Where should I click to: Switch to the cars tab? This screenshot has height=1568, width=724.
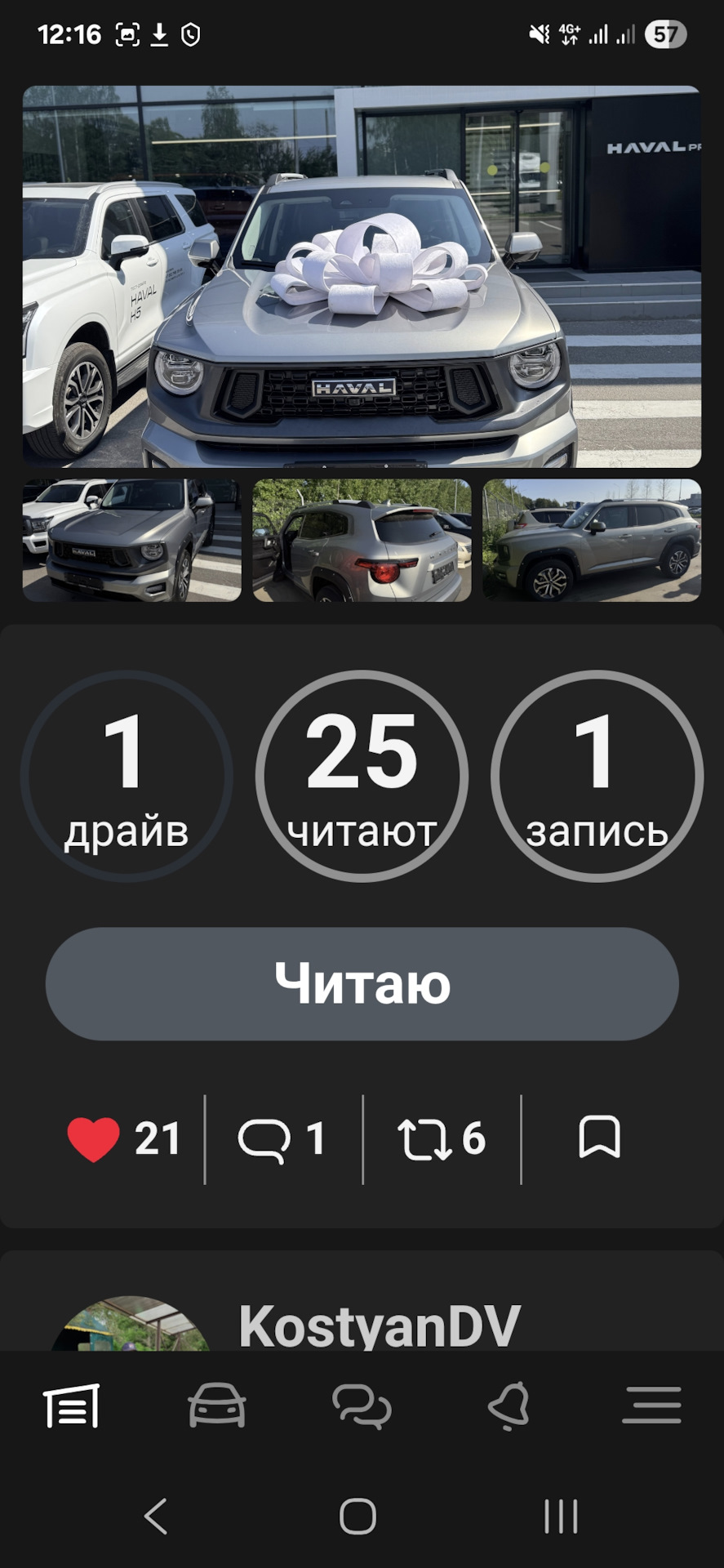click(216, 1405)
